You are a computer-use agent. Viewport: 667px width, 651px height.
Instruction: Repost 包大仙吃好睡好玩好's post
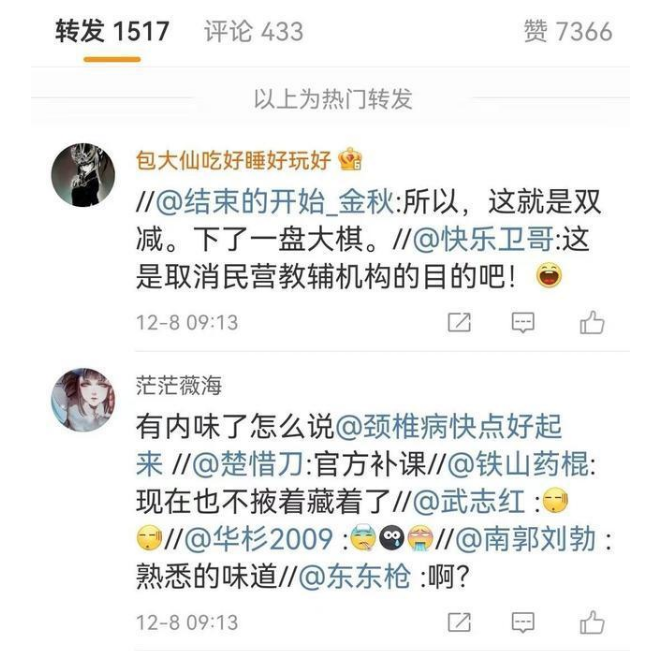pyautogui.click(x=459, y=322)
